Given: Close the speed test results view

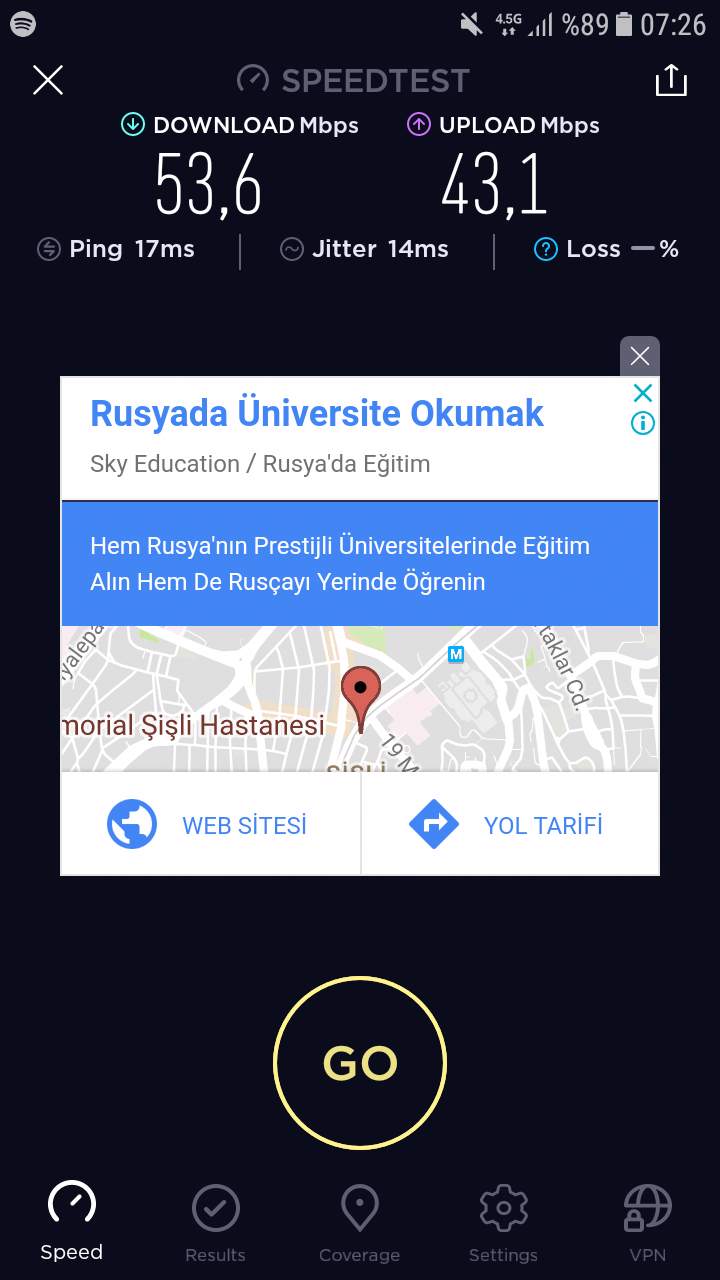Looking at the screenshot, I should (48, 80).
